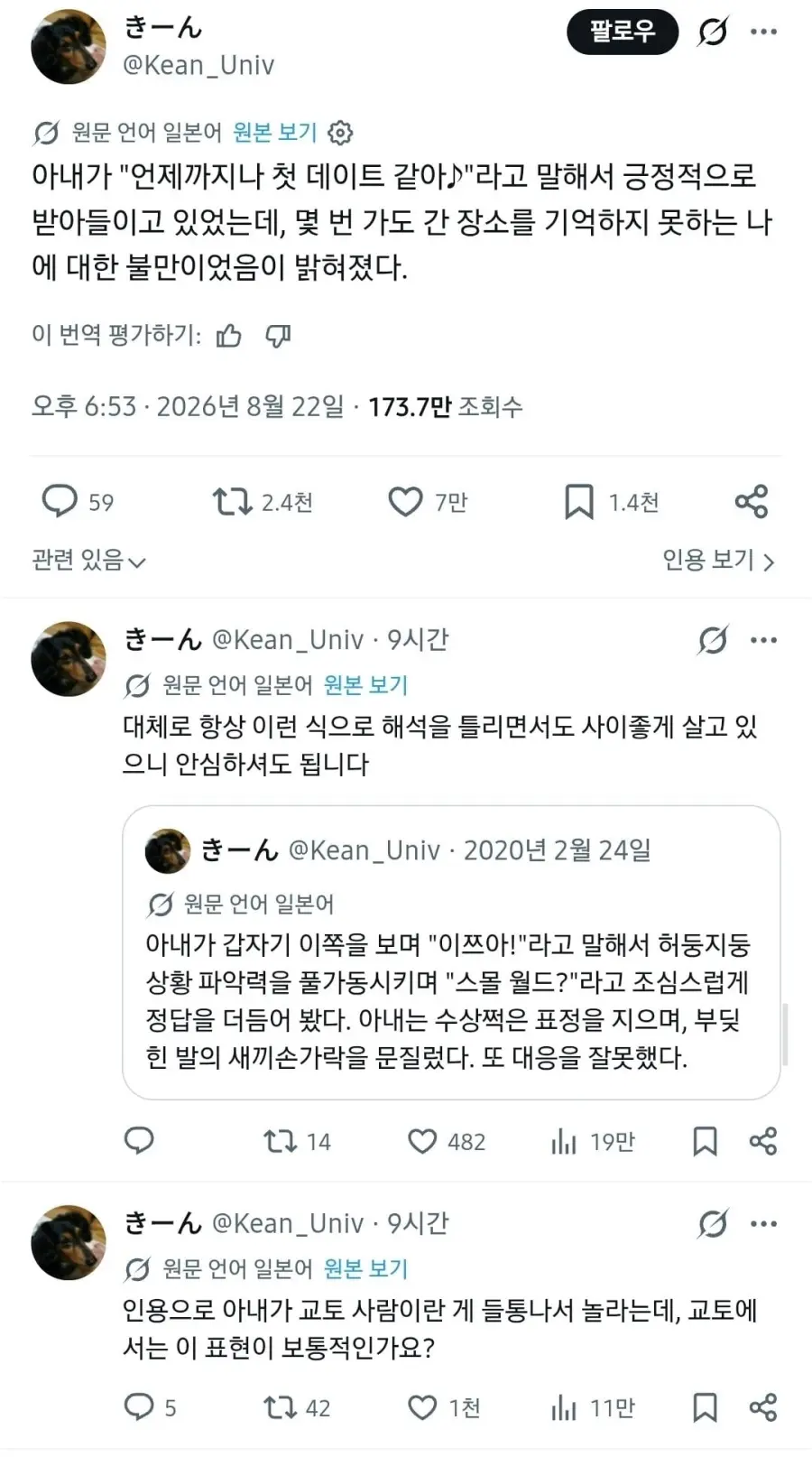Rate this translation with thumbs down
The image size is (812, 1457).
click(x=278, y=336)
